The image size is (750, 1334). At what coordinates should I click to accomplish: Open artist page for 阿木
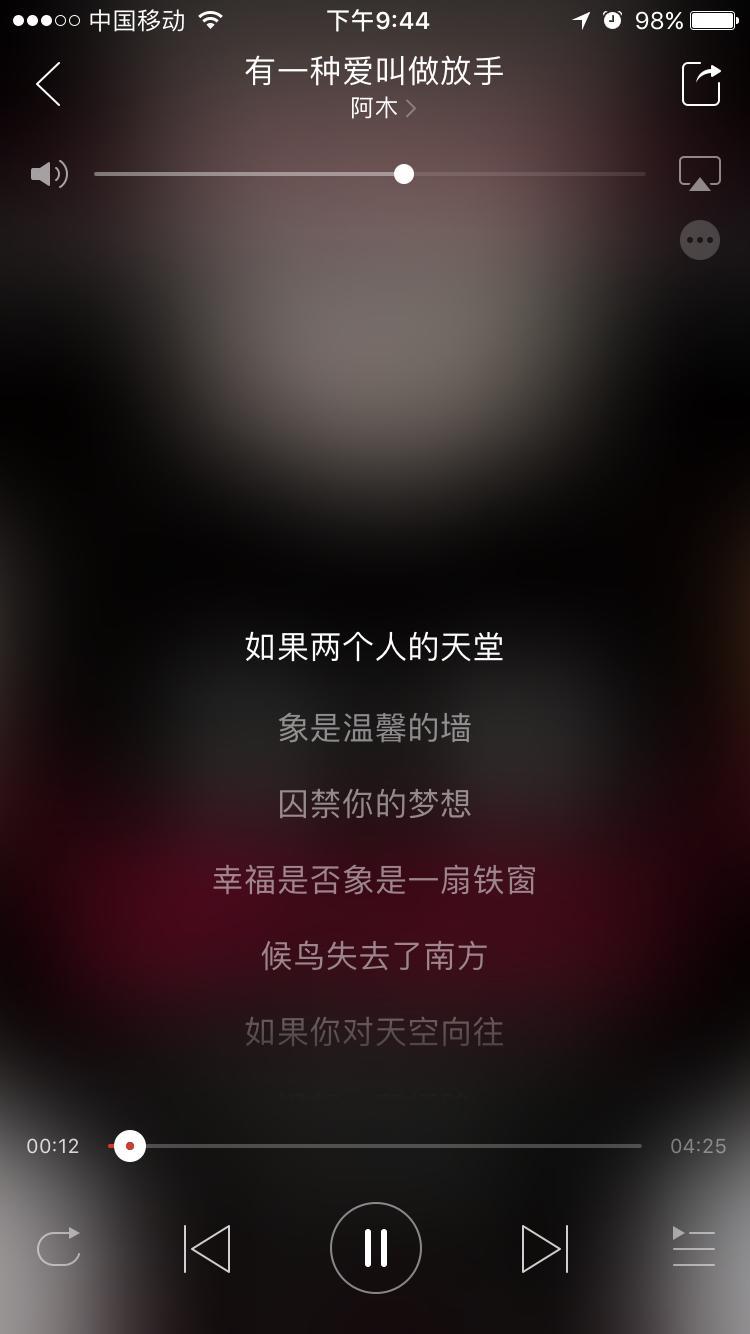click(x=382, y=108)
